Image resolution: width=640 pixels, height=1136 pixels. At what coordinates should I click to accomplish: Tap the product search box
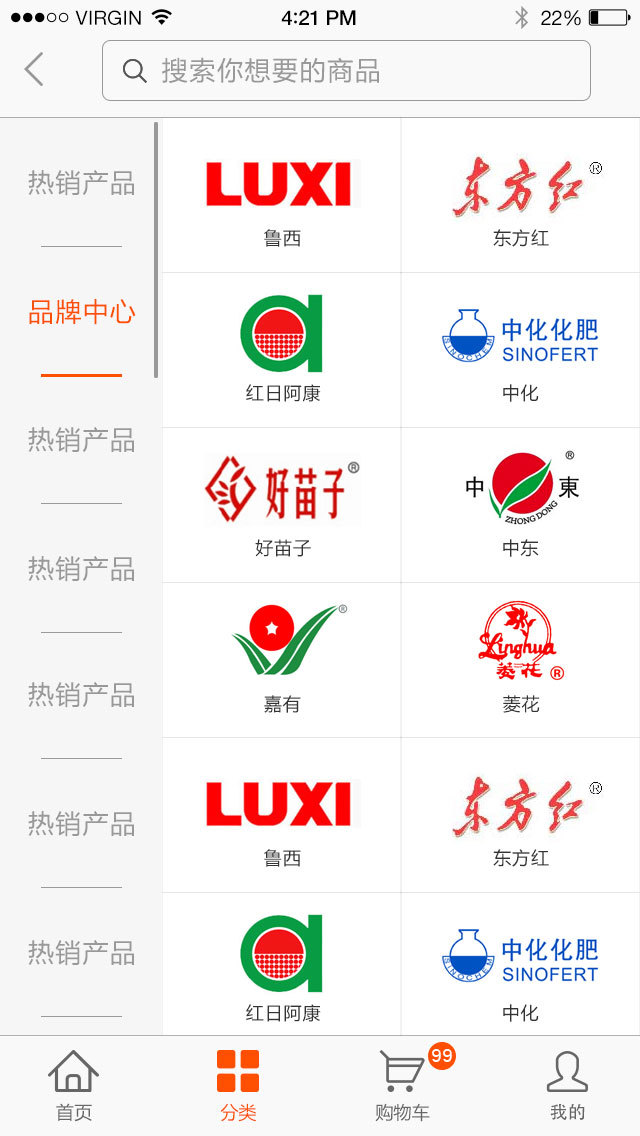coord(346,71)
